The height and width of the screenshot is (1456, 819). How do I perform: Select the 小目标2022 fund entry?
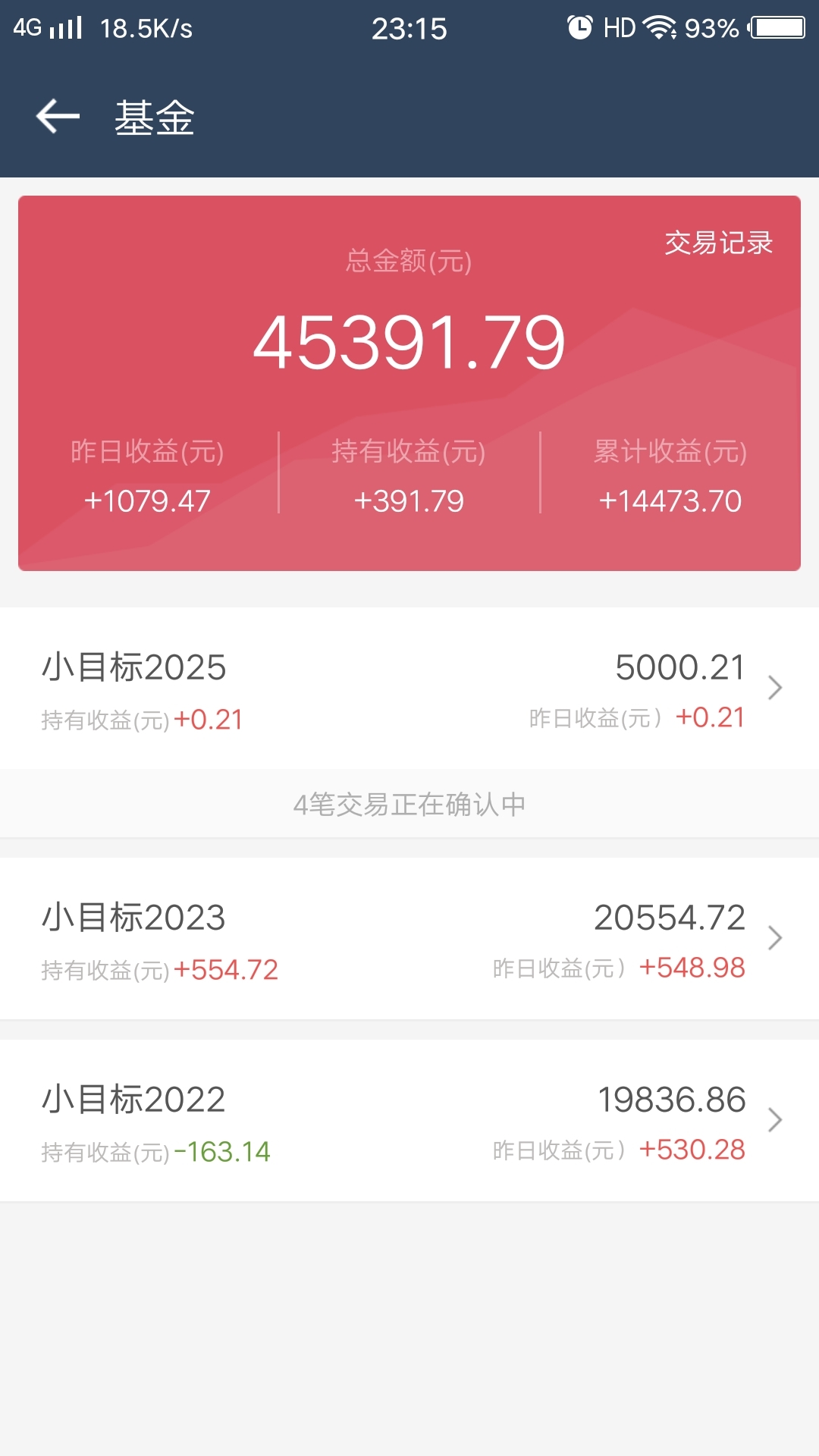tap(409, 1121)
